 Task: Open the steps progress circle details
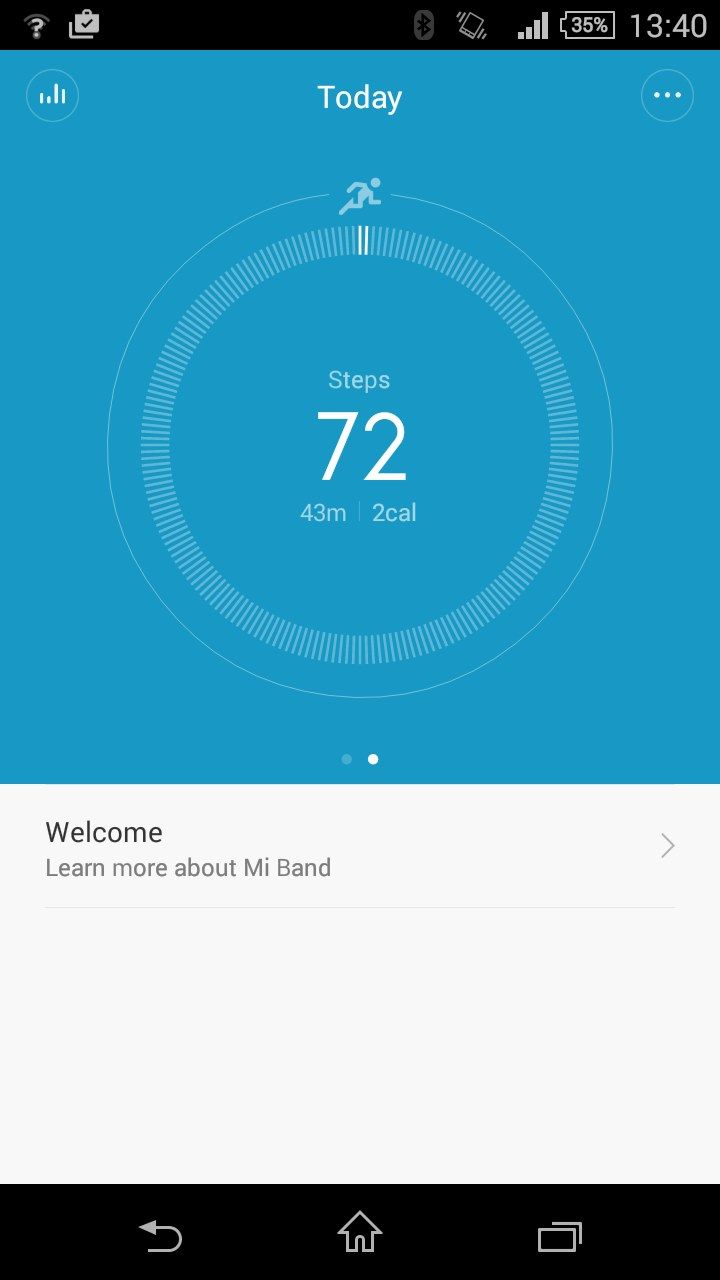point(360,445)
